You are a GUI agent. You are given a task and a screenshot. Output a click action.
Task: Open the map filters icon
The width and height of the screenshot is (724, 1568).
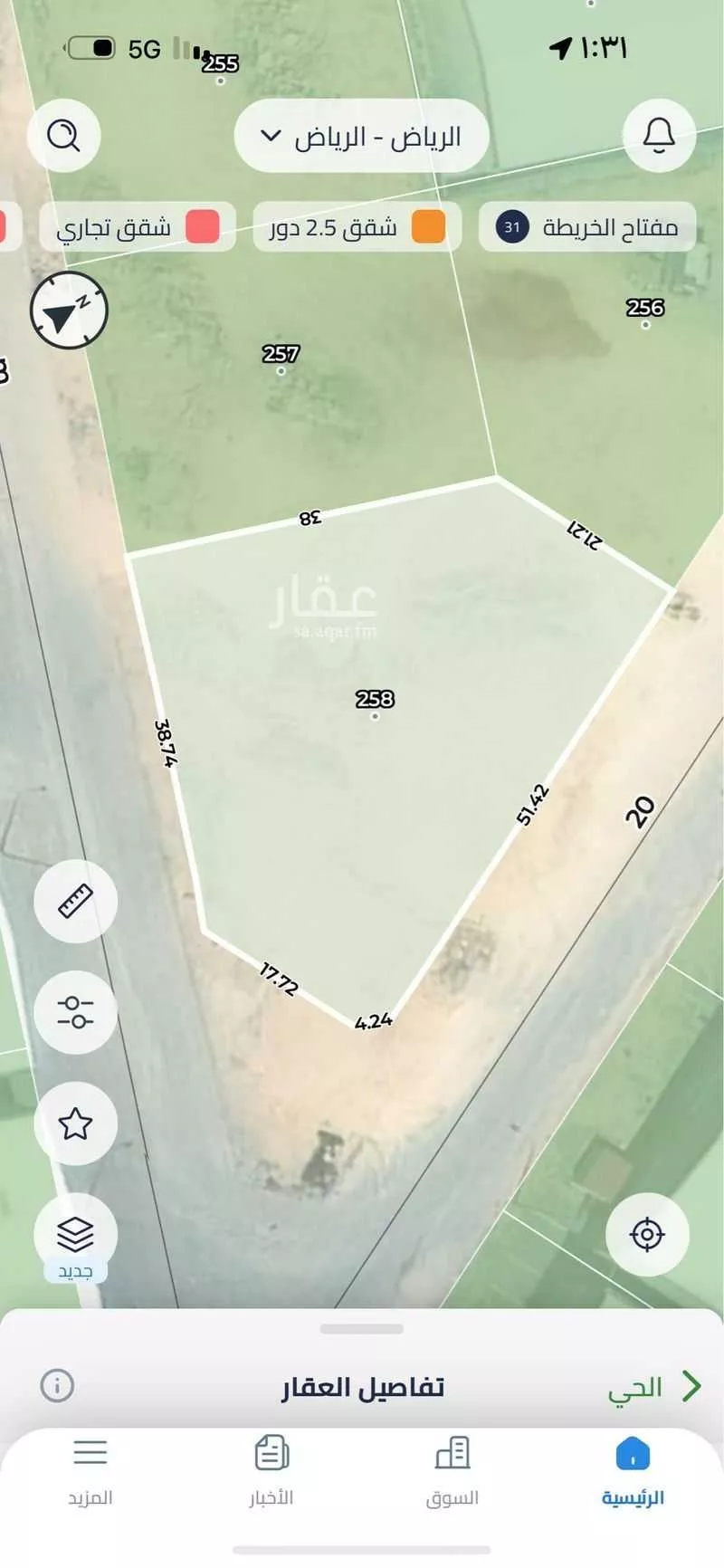(76, 1012)
